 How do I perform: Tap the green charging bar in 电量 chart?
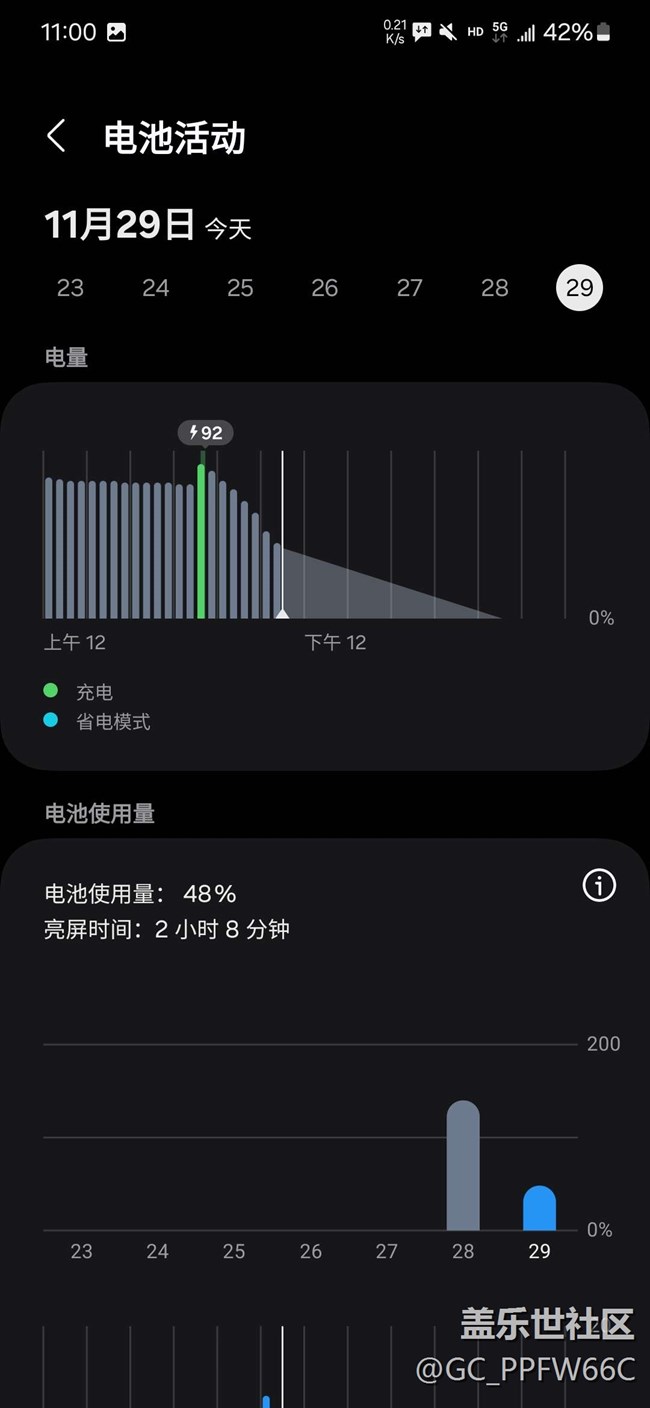coord(201,540)
